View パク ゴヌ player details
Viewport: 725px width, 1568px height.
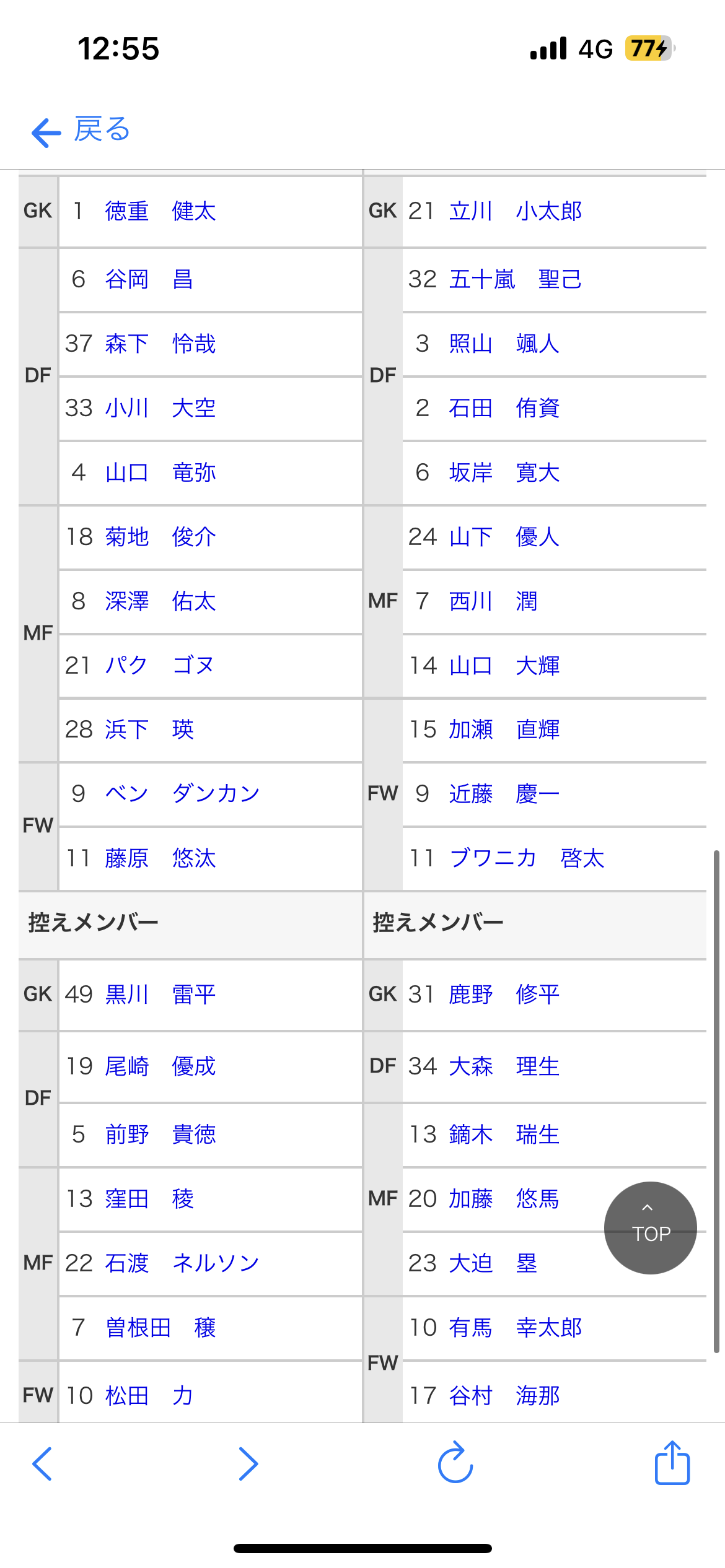tap(159, 666)
